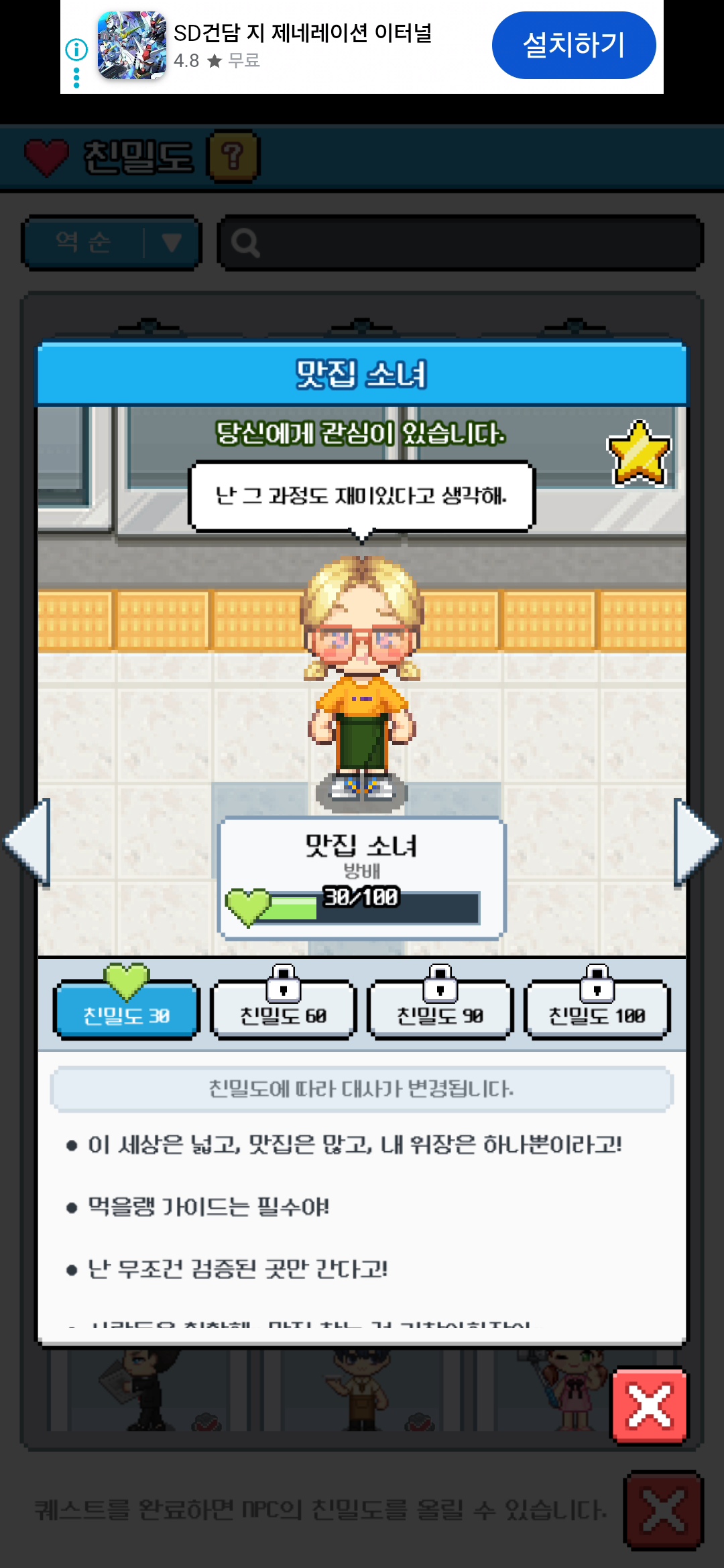Open the ad info icon
Viewport: 724px width, 1568px height.
pyautogui.click(x=76, y=50)
